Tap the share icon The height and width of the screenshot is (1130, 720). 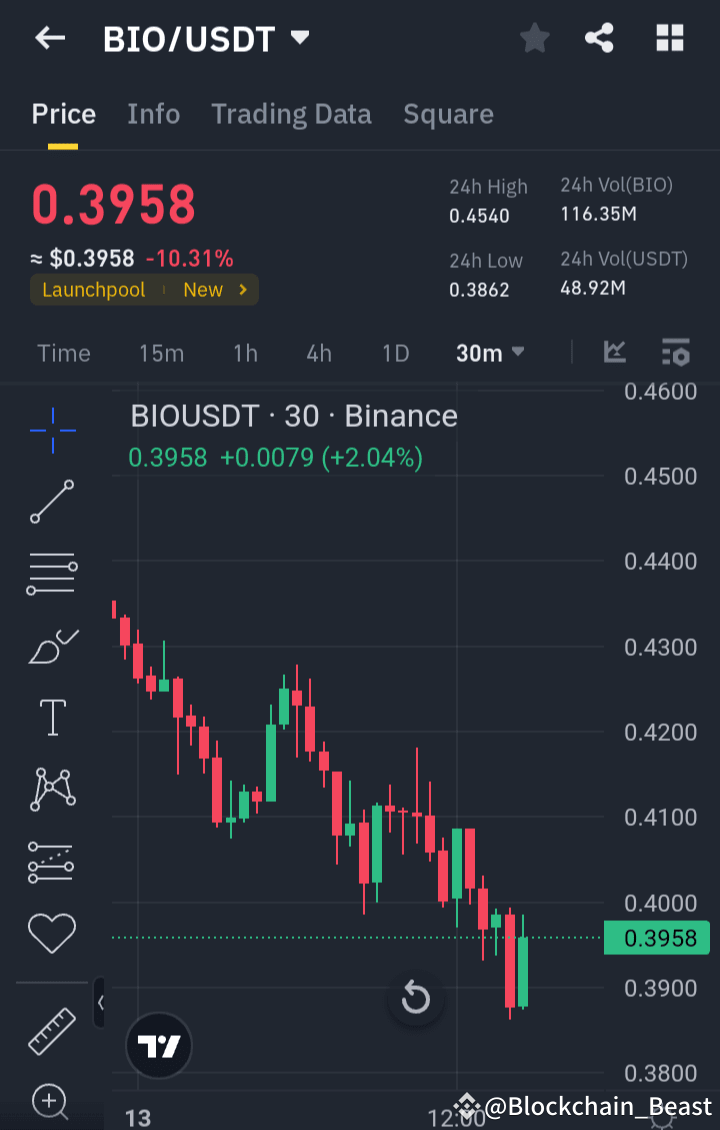pyautogui.click(x=599, y=38)
